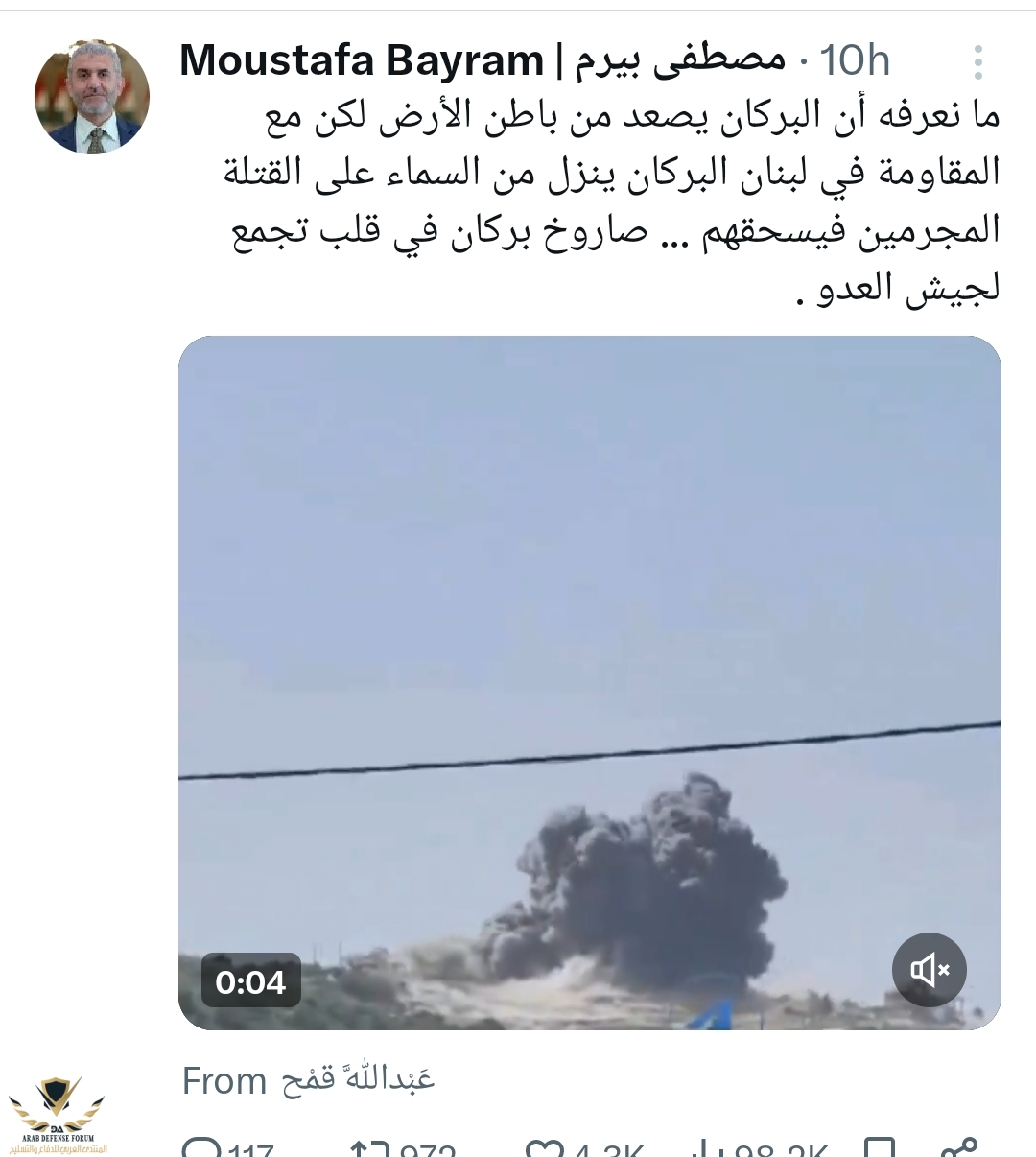Open the Moustafa Bayram name link
1036x1157 pixels.
pos(362,61)
